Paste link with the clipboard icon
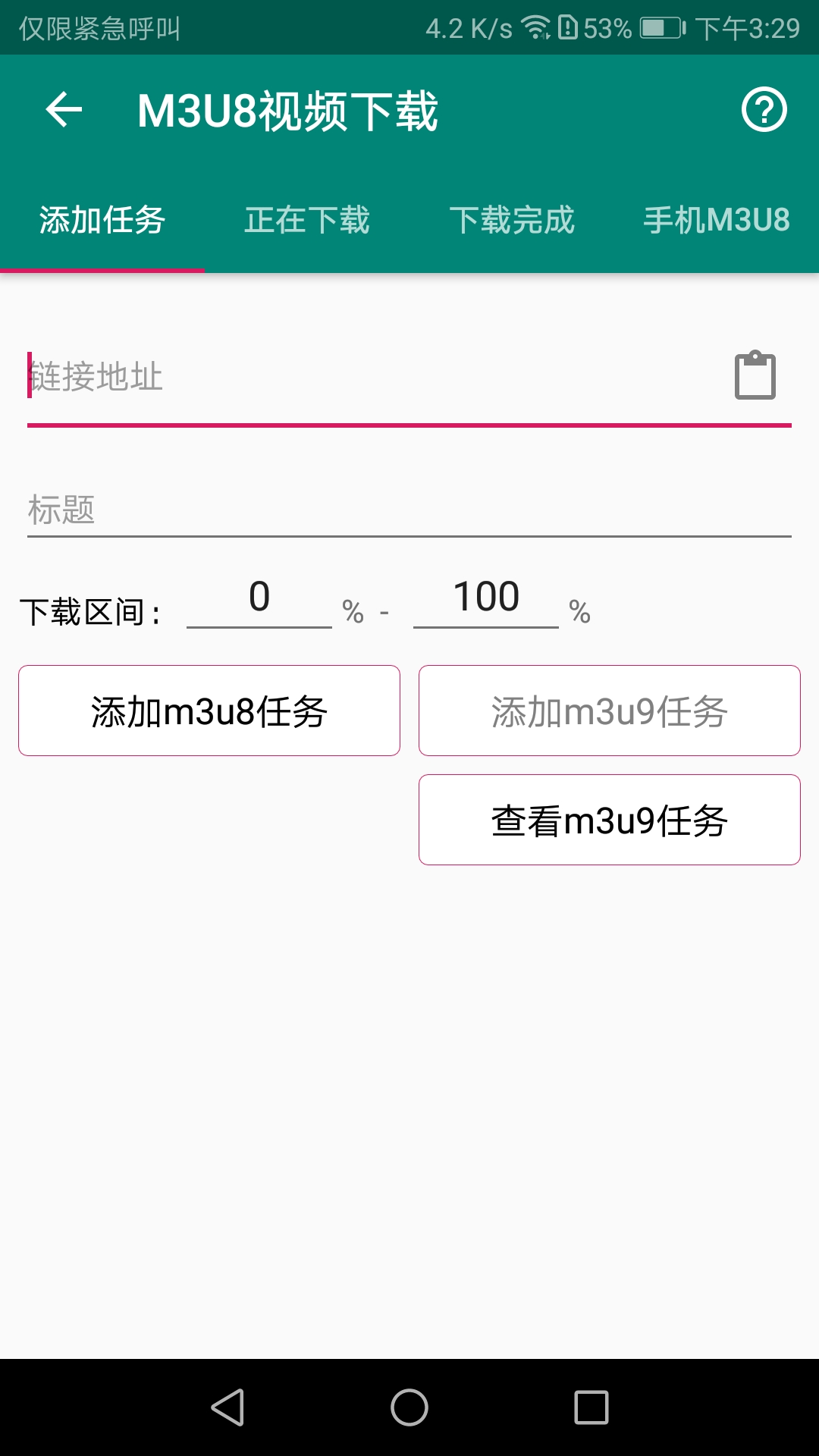 tap(755, 375)
